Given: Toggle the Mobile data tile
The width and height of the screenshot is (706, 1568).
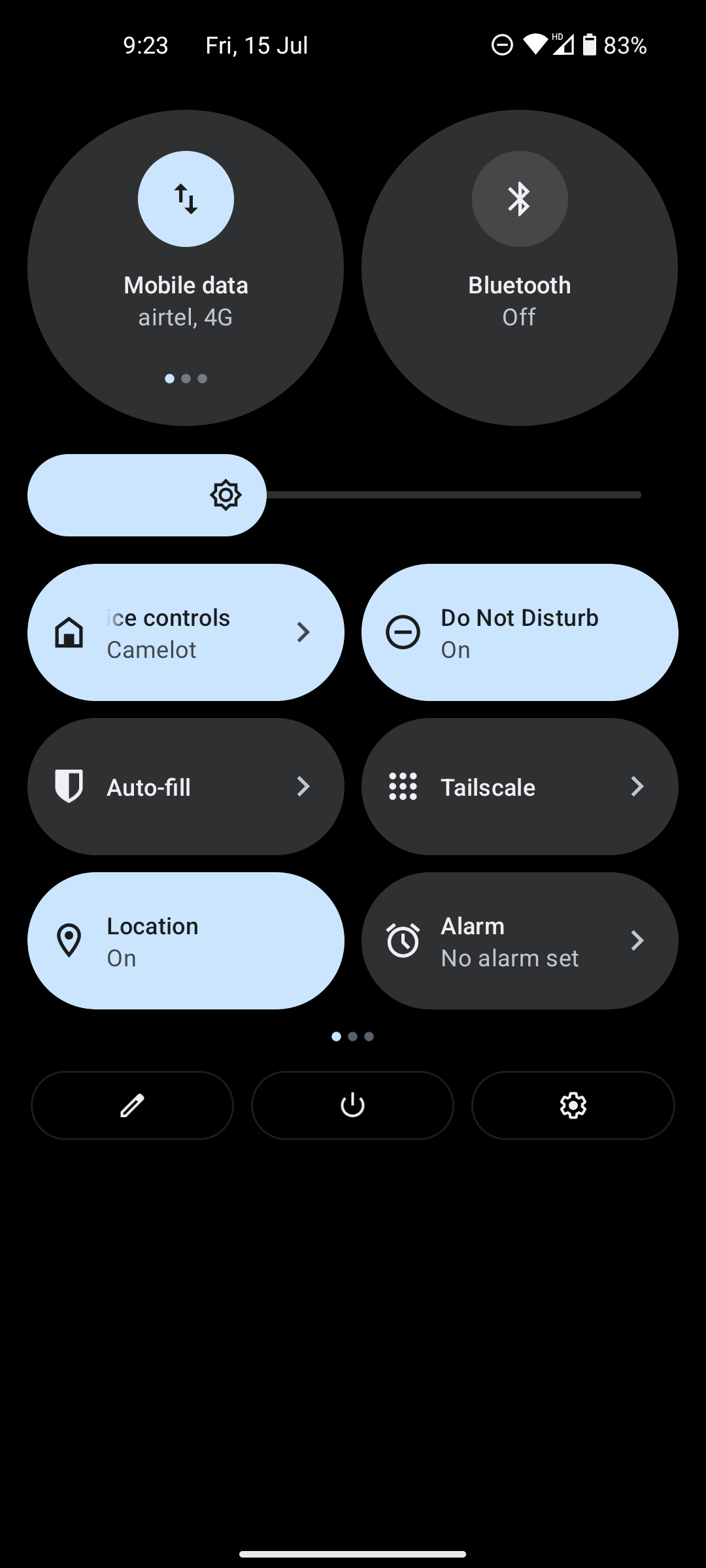Looking at the screenshot, I should point(186,268).
